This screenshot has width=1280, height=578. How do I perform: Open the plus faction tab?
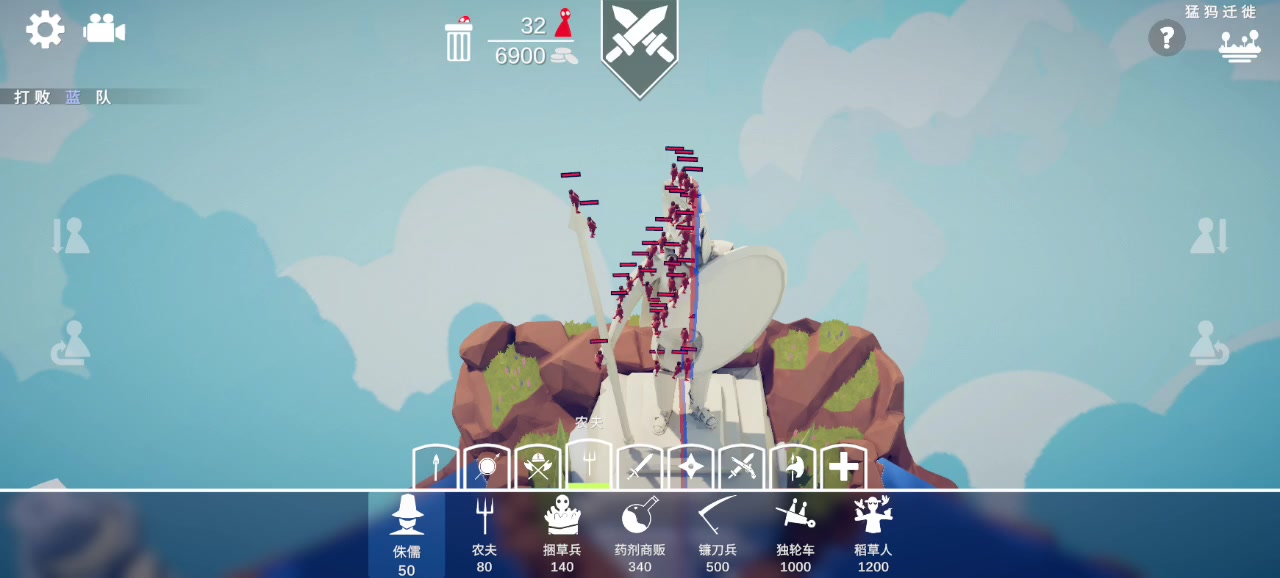coord(844,467)
